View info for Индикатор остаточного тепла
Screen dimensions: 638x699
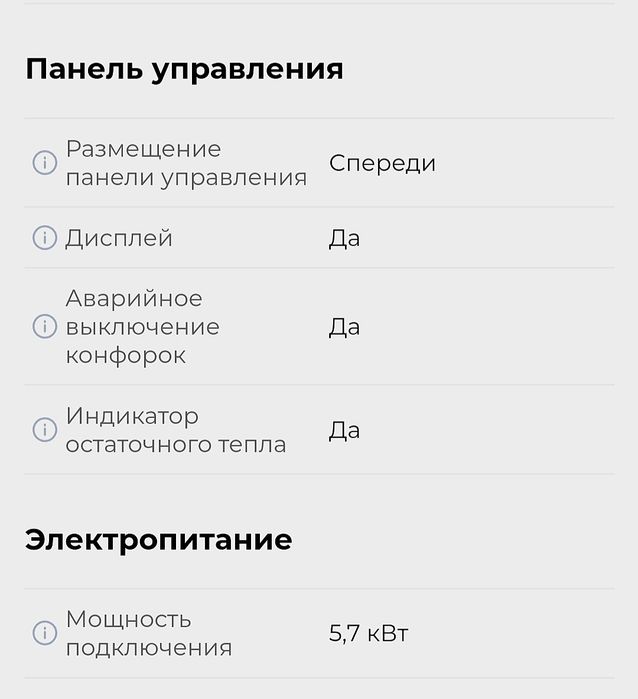coord(45,430)
